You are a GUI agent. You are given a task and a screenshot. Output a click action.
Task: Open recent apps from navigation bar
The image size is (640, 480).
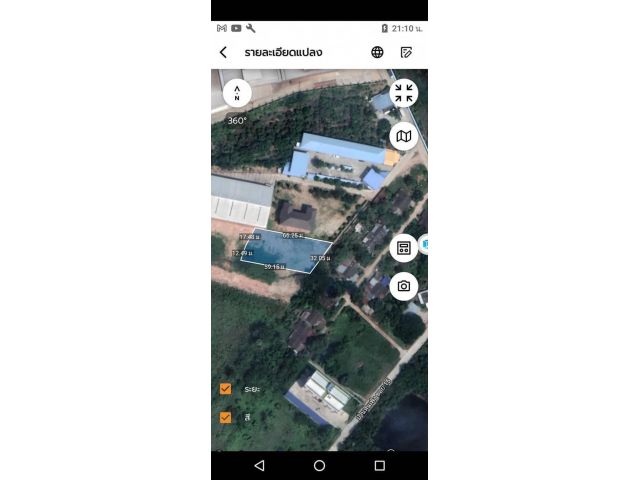pos(379,466)
